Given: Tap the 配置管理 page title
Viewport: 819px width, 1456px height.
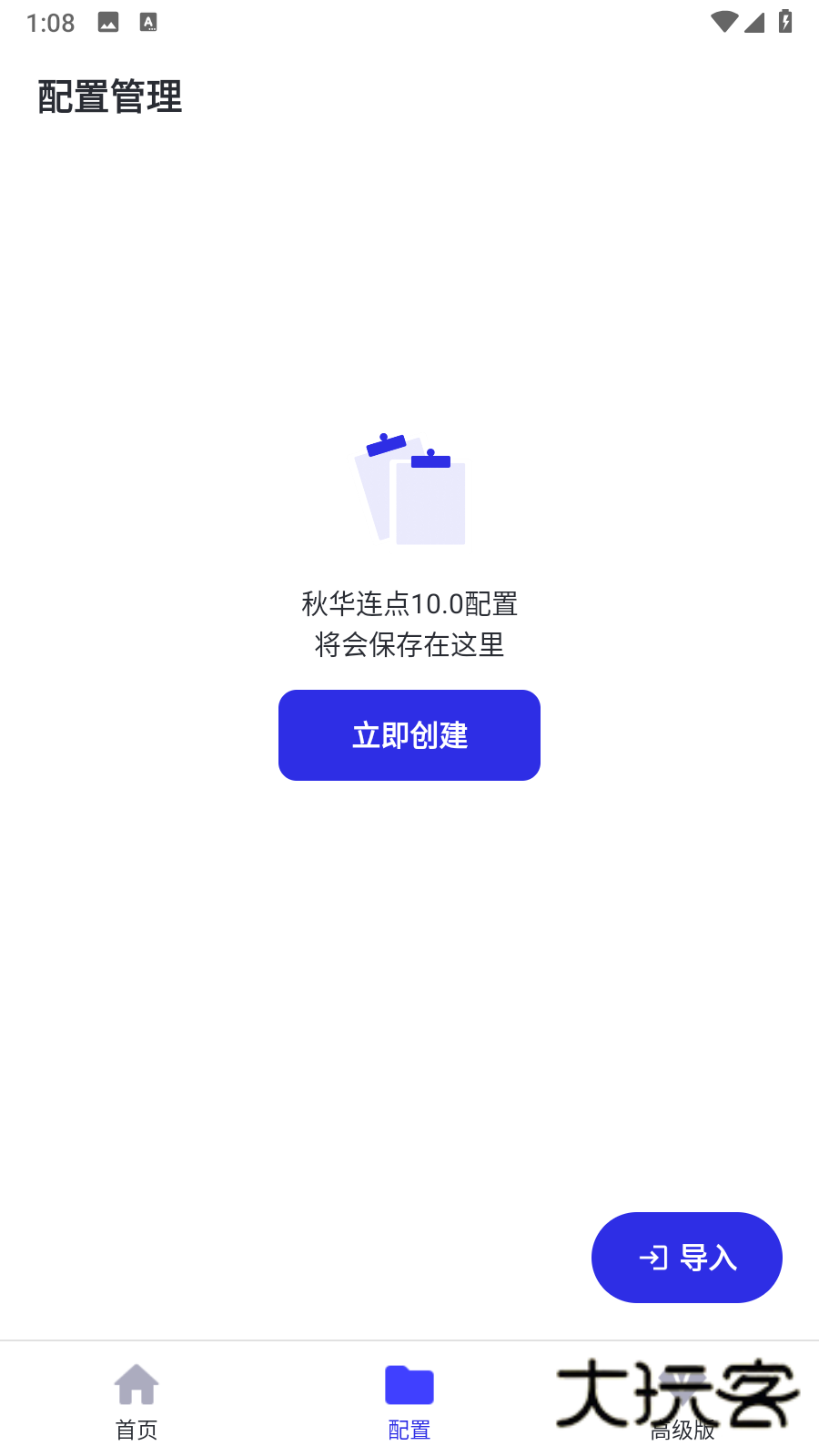Looking at the screenshot, I should click(109, 97).
